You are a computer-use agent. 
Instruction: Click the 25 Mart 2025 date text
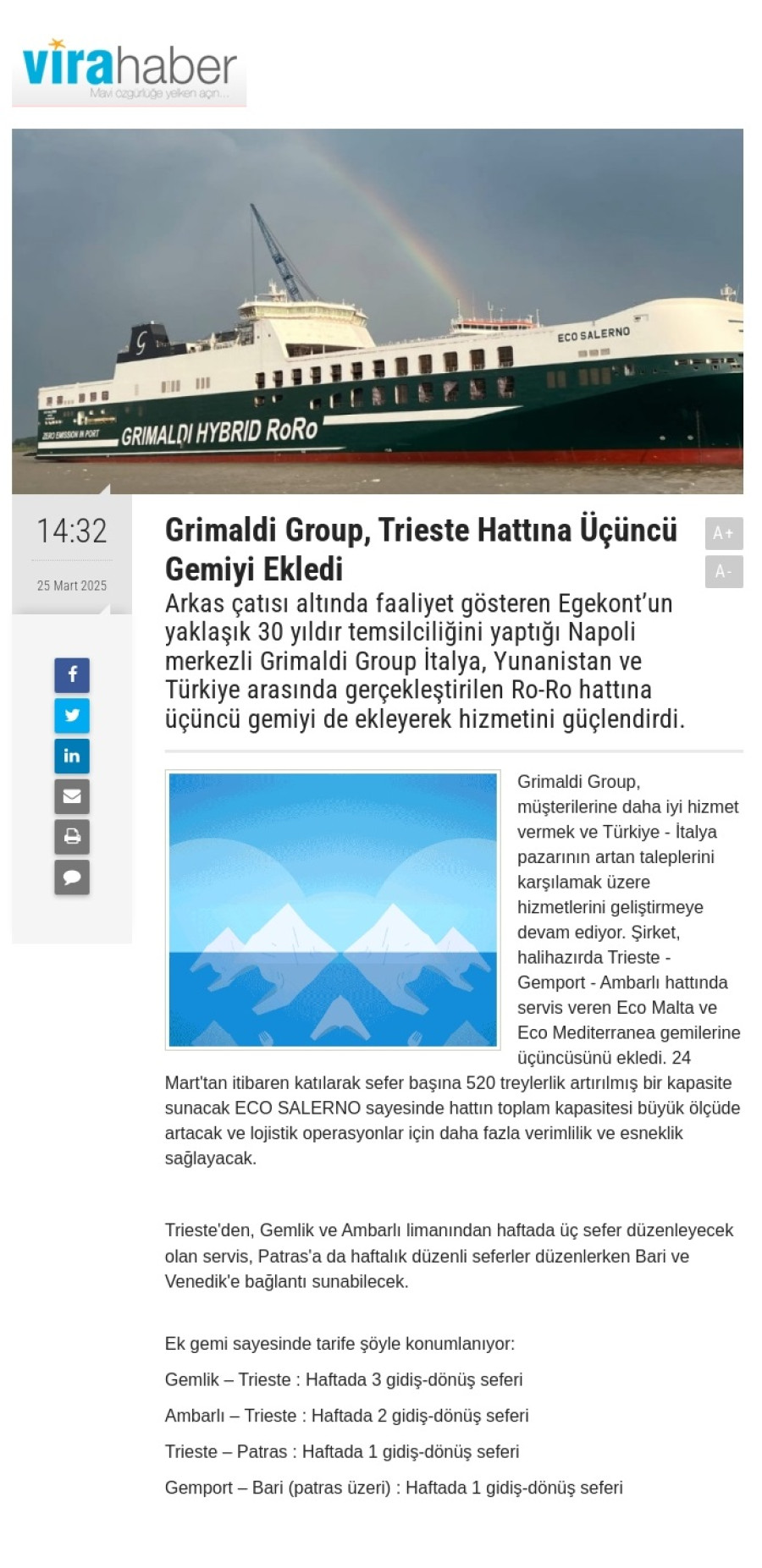(72, 585)
